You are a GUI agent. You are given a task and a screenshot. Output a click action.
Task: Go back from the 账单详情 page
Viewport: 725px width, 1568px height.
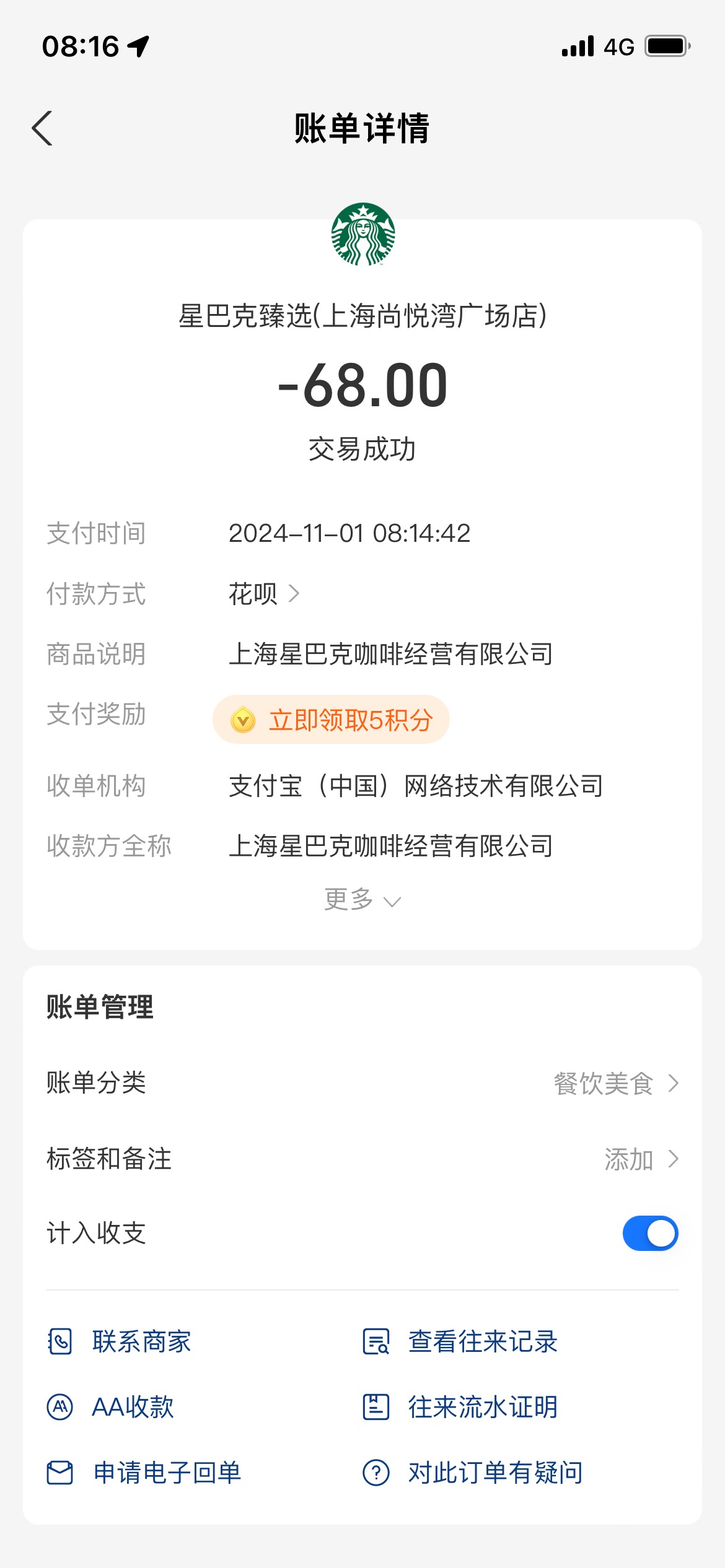tap(42, 128)
